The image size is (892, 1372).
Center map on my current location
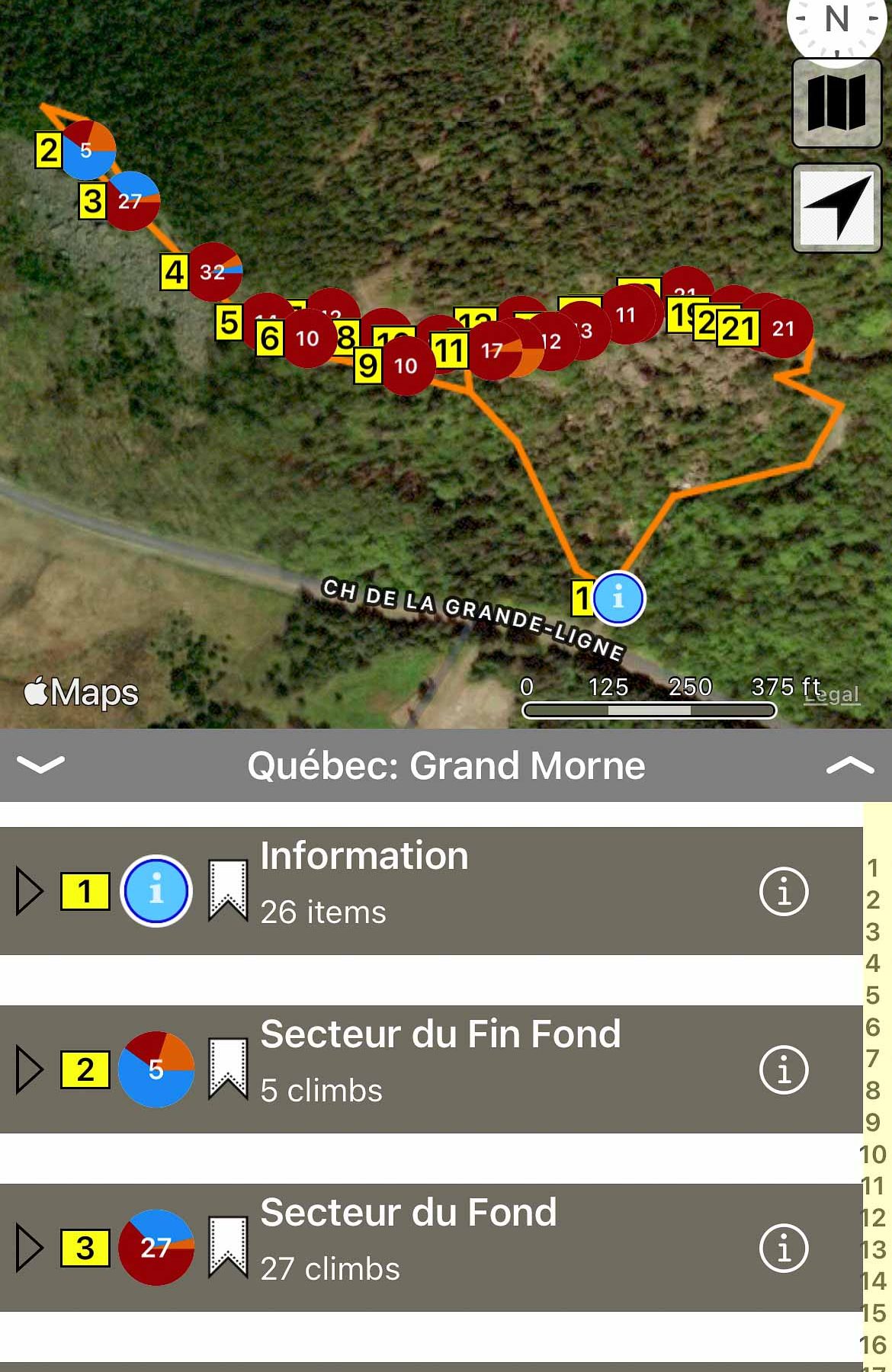click(836, 207)
